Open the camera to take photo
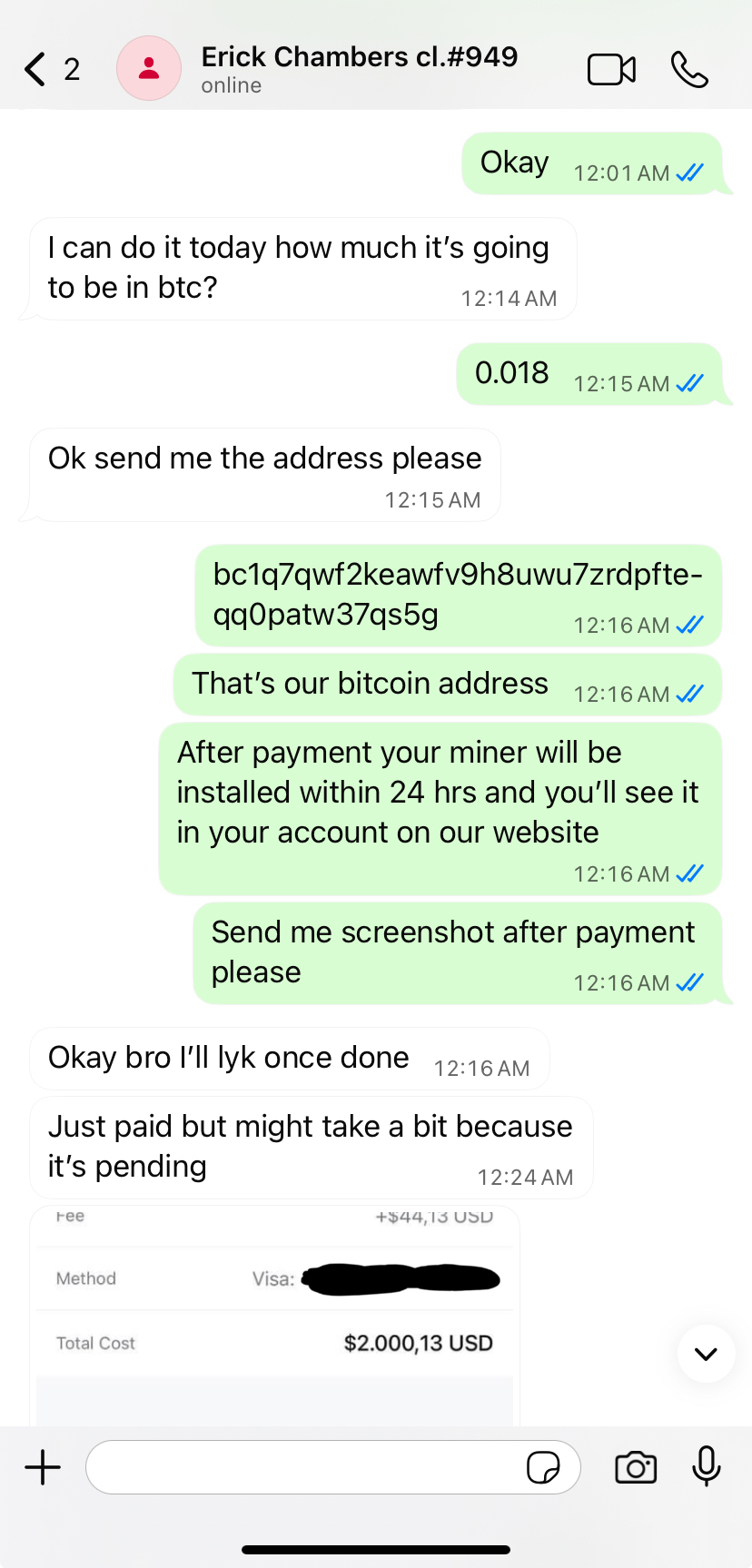 (x=636, y=1467)
